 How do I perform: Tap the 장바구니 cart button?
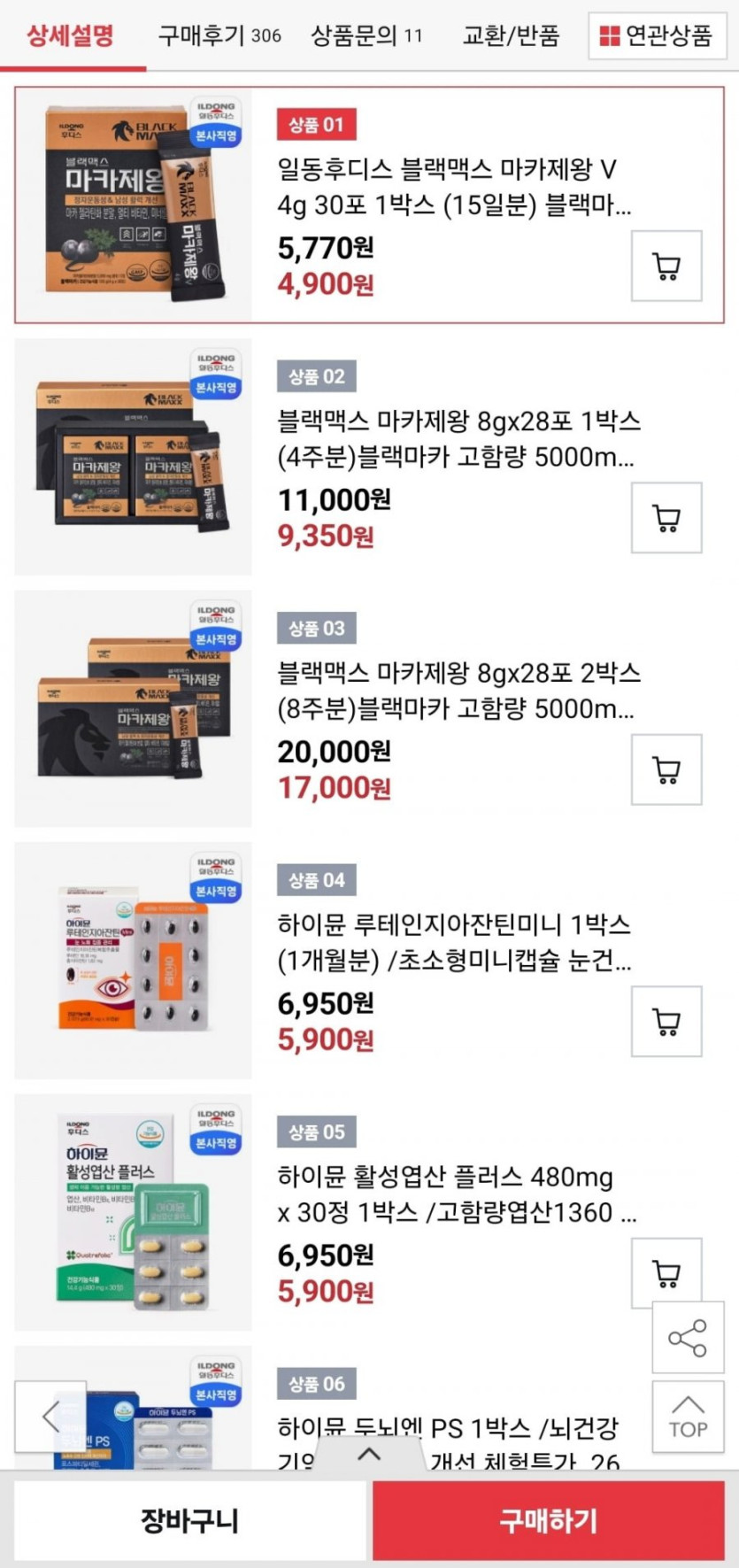(189, 1520)
